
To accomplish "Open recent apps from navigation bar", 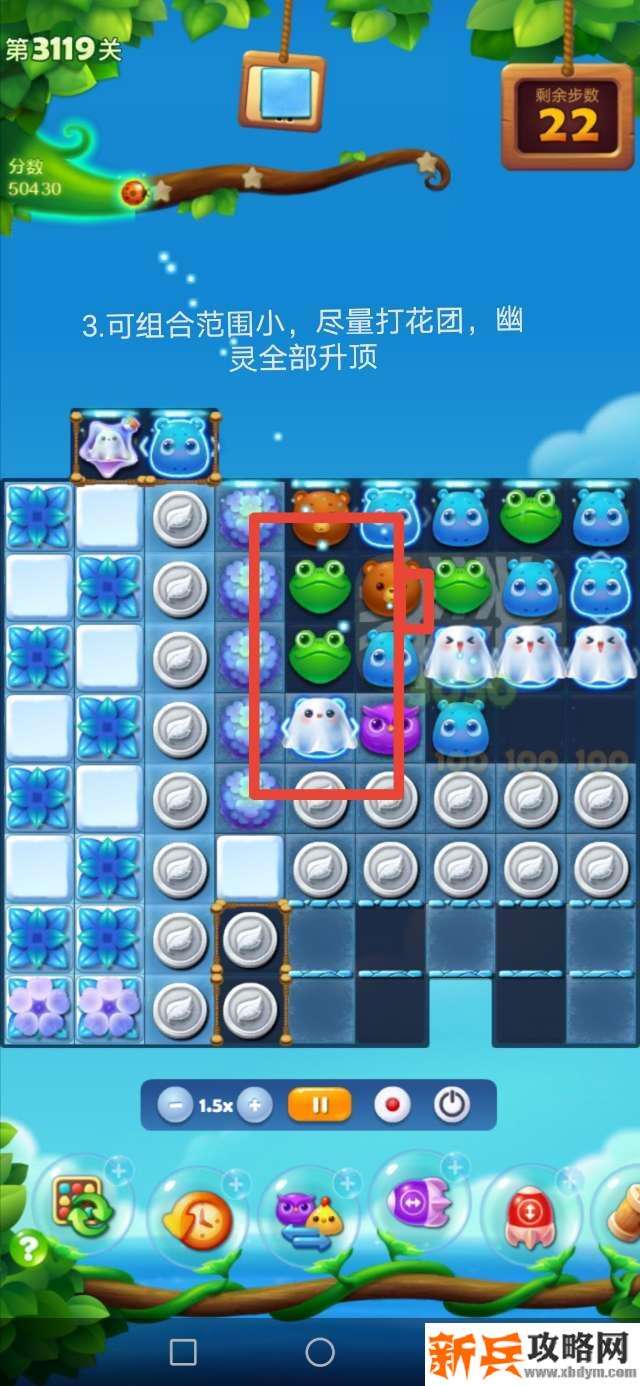I will 183,1353.
